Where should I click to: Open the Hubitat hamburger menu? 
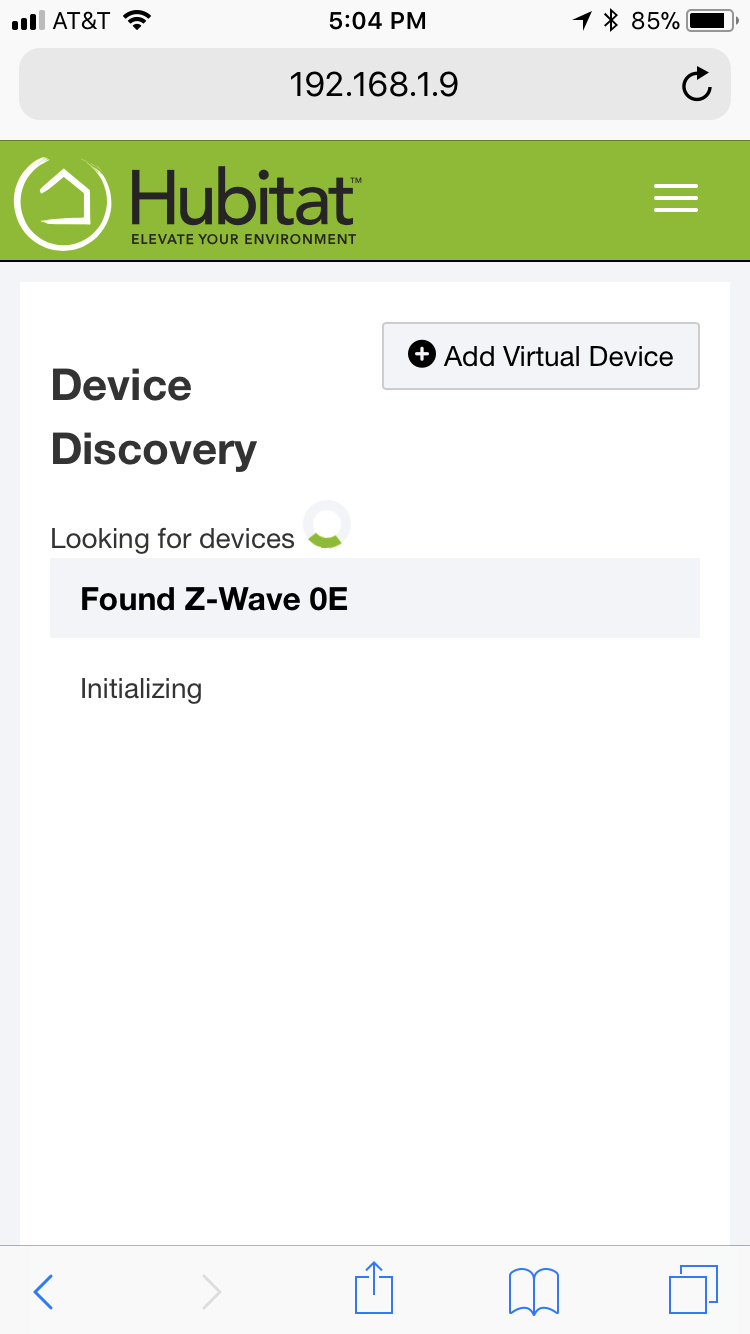tap(676, 198)
